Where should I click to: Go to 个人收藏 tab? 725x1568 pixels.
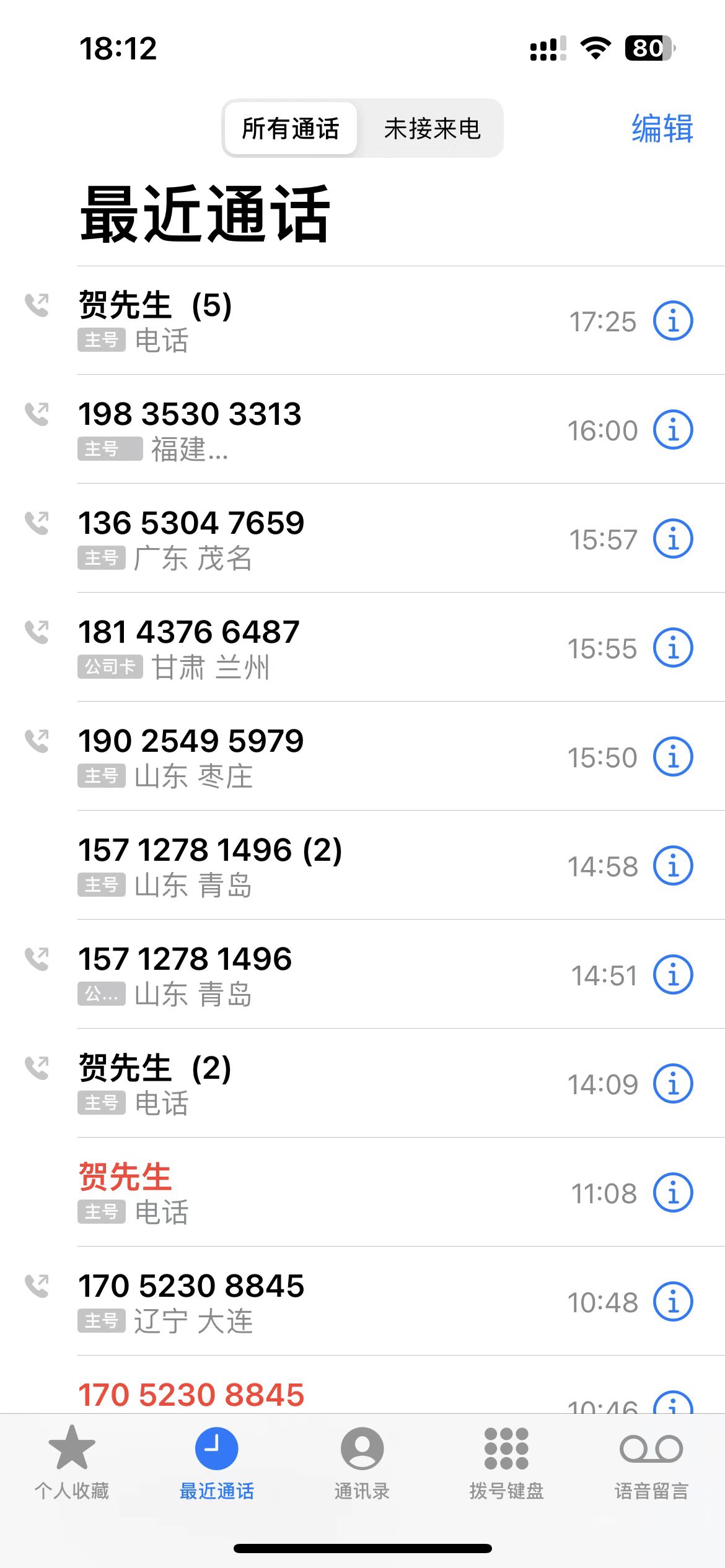72,1463
